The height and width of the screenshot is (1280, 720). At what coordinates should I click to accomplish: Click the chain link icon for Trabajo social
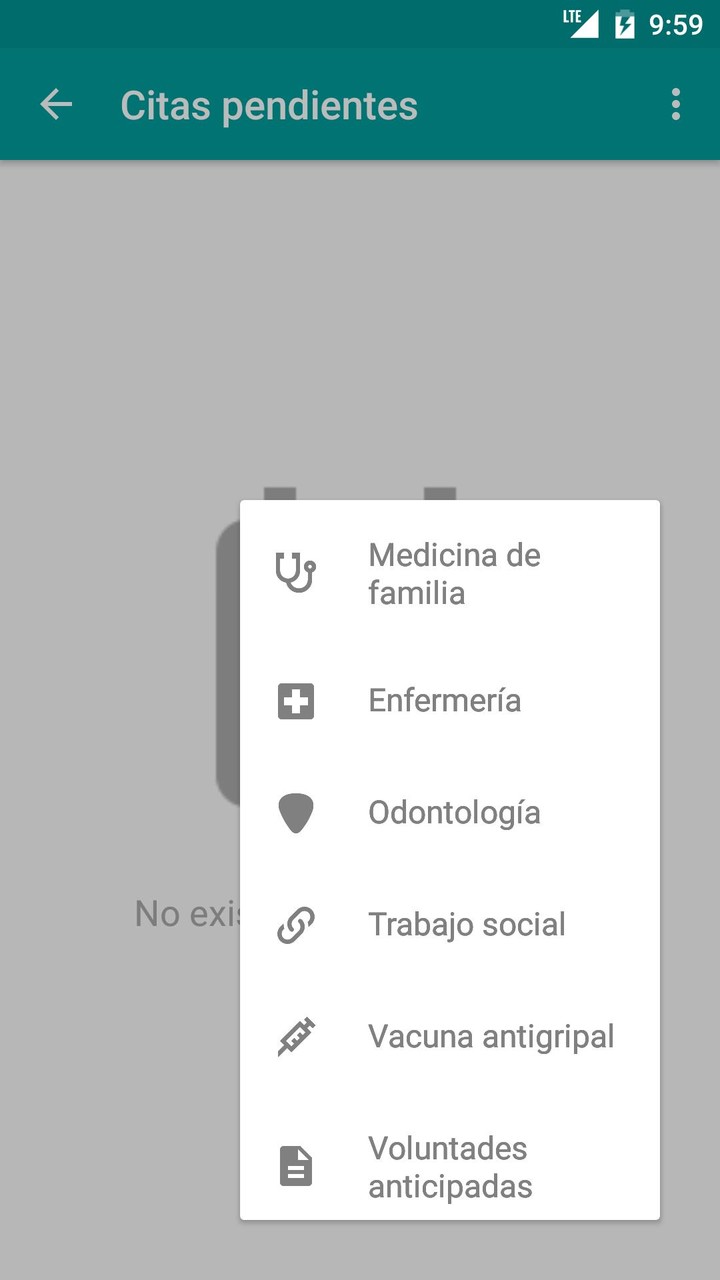pyautogui.click(x=295, y=924)
